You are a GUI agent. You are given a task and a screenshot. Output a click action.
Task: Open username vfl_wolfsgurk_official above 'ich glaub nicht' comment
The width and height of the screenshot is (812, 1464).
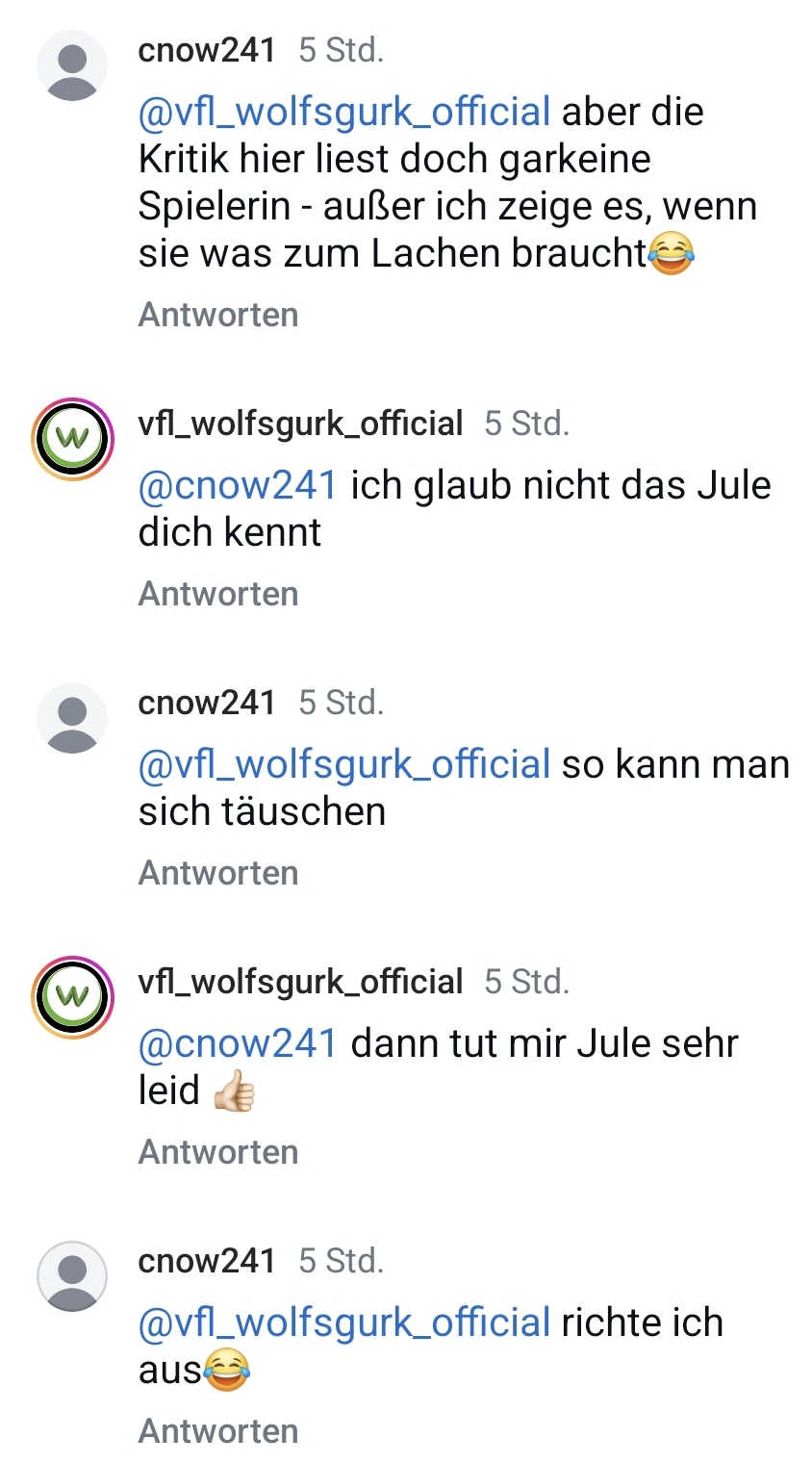pos(300,424)
